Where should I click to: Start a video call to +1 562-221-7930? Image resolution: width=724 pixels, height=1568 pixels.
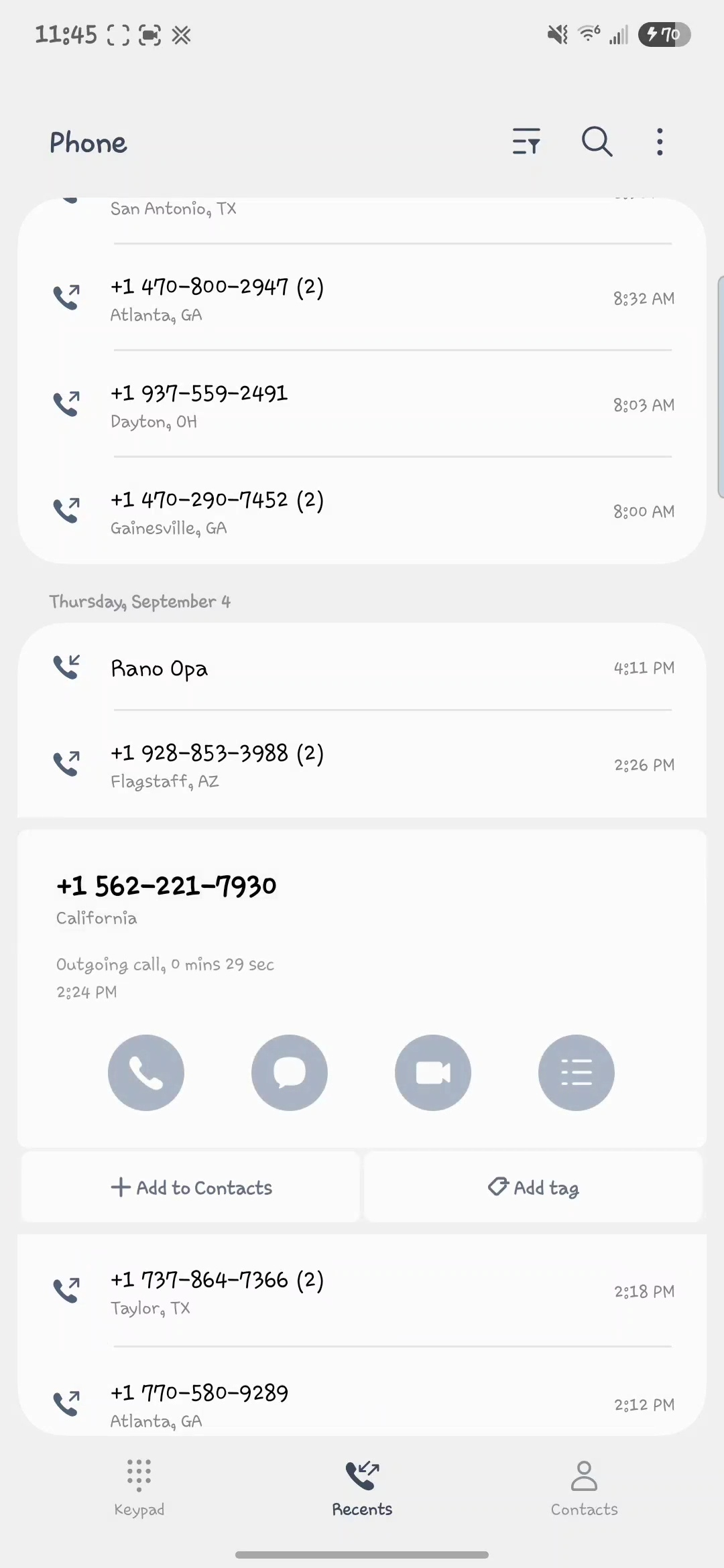(x=433, y=1072)
